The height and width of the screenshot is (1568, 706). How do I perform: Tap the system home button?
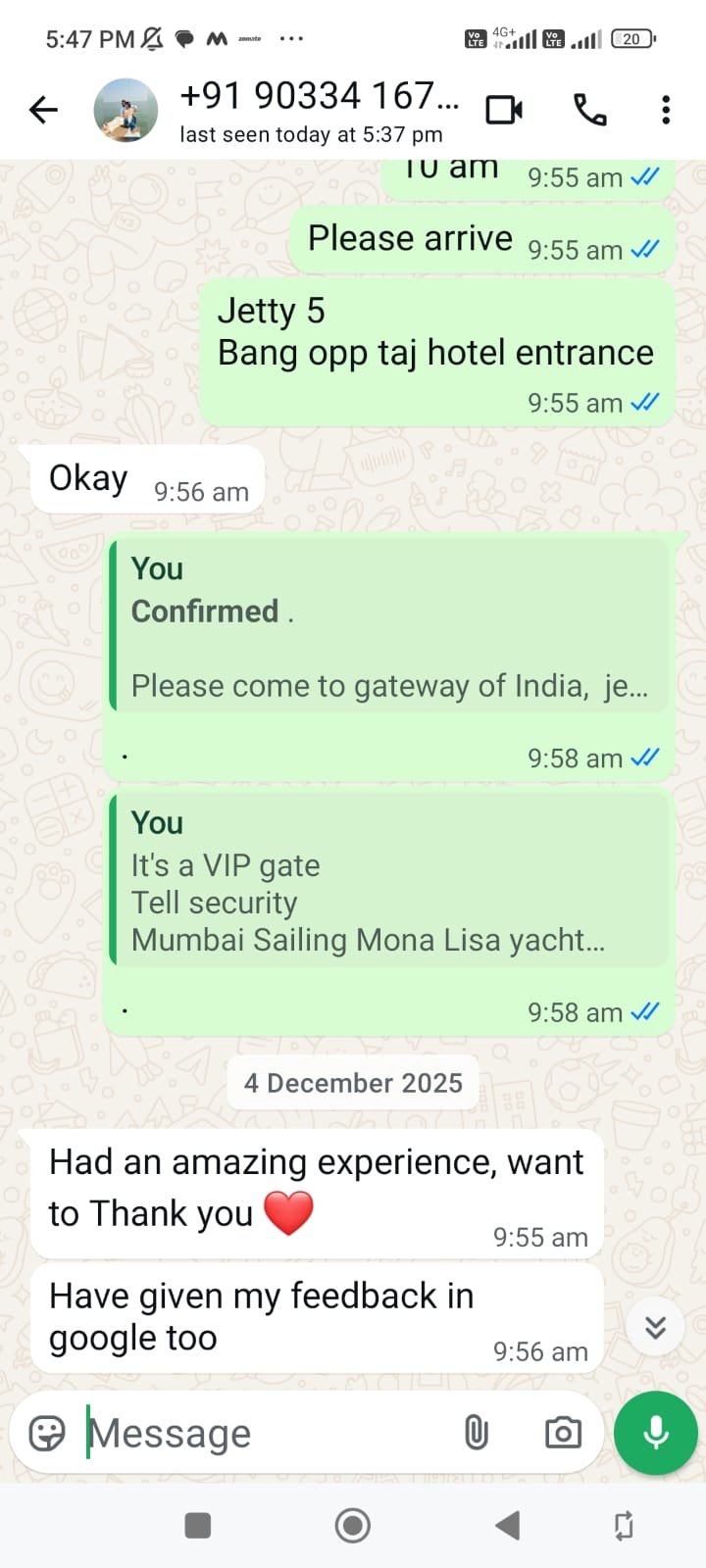[353, 1525]
